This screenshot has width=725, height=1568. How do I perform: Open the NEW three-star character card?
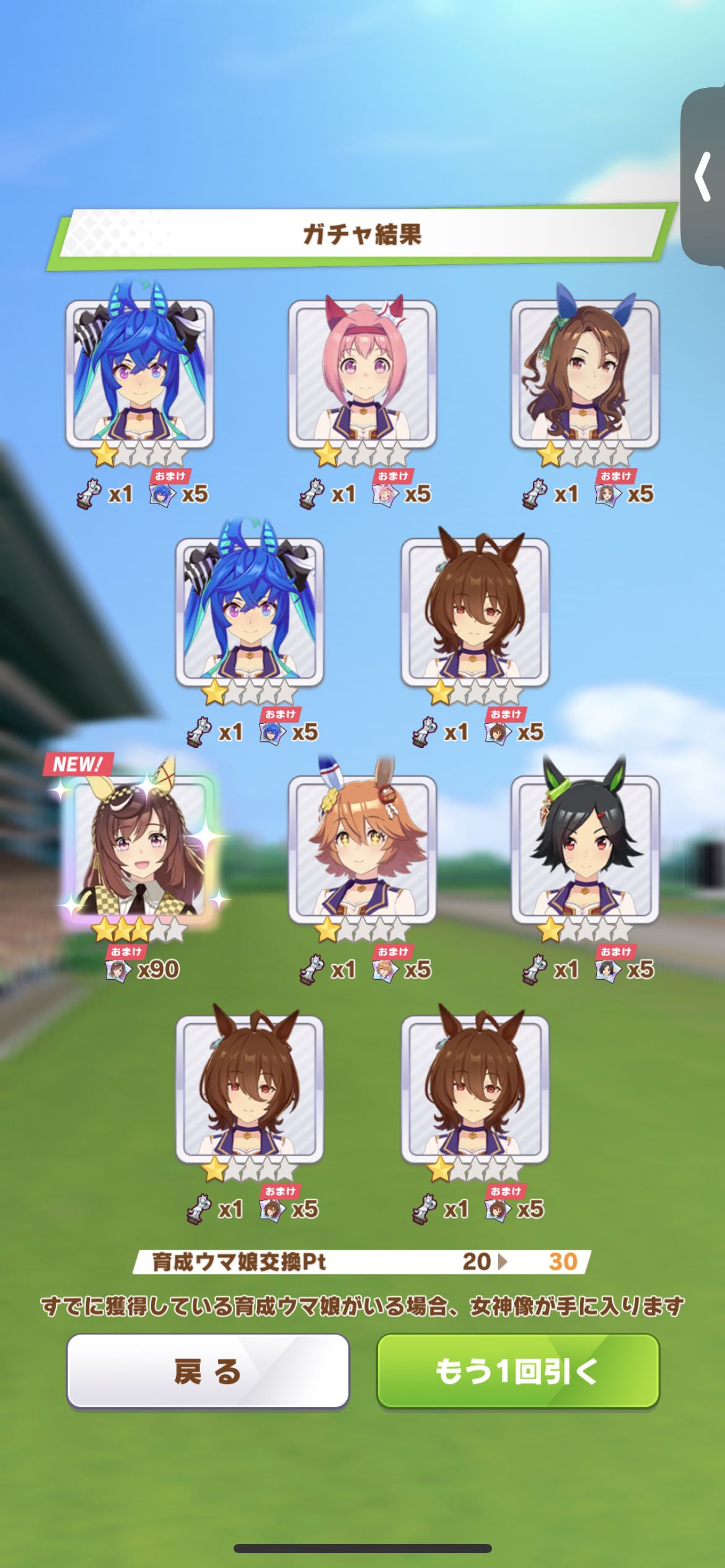coord(139,848)
